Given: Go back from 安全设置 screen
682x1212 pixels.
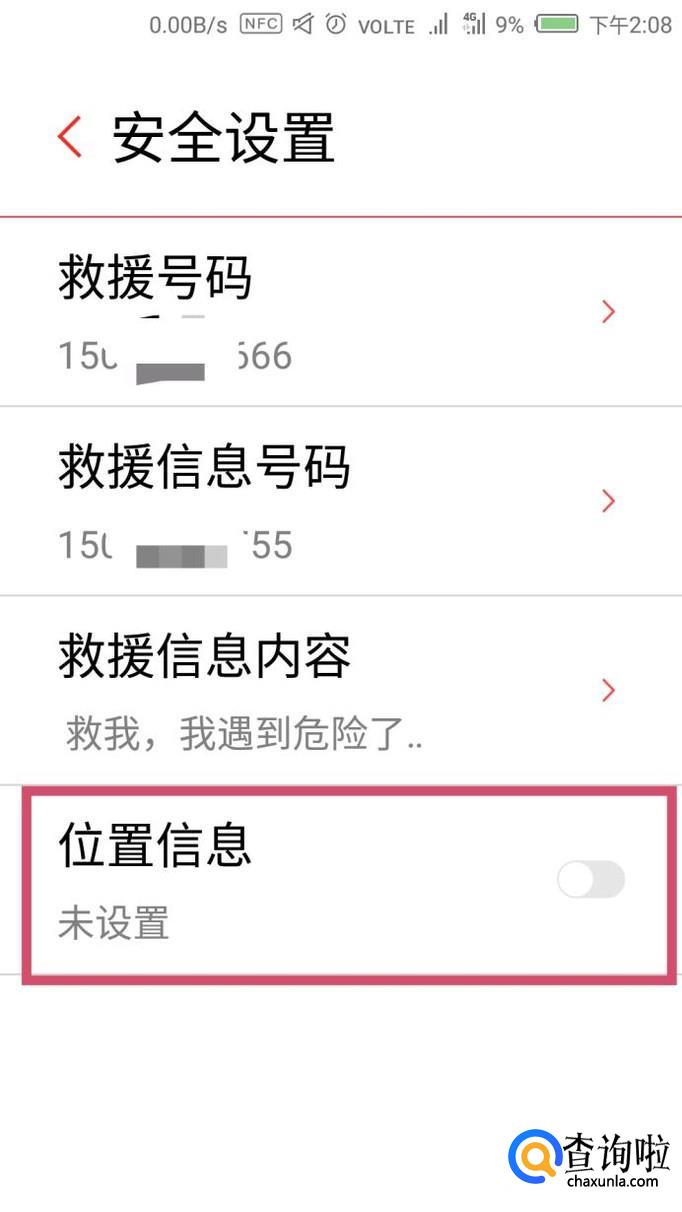Looking at the screenshot, I should pyautogui.click(x=70, y=137).
